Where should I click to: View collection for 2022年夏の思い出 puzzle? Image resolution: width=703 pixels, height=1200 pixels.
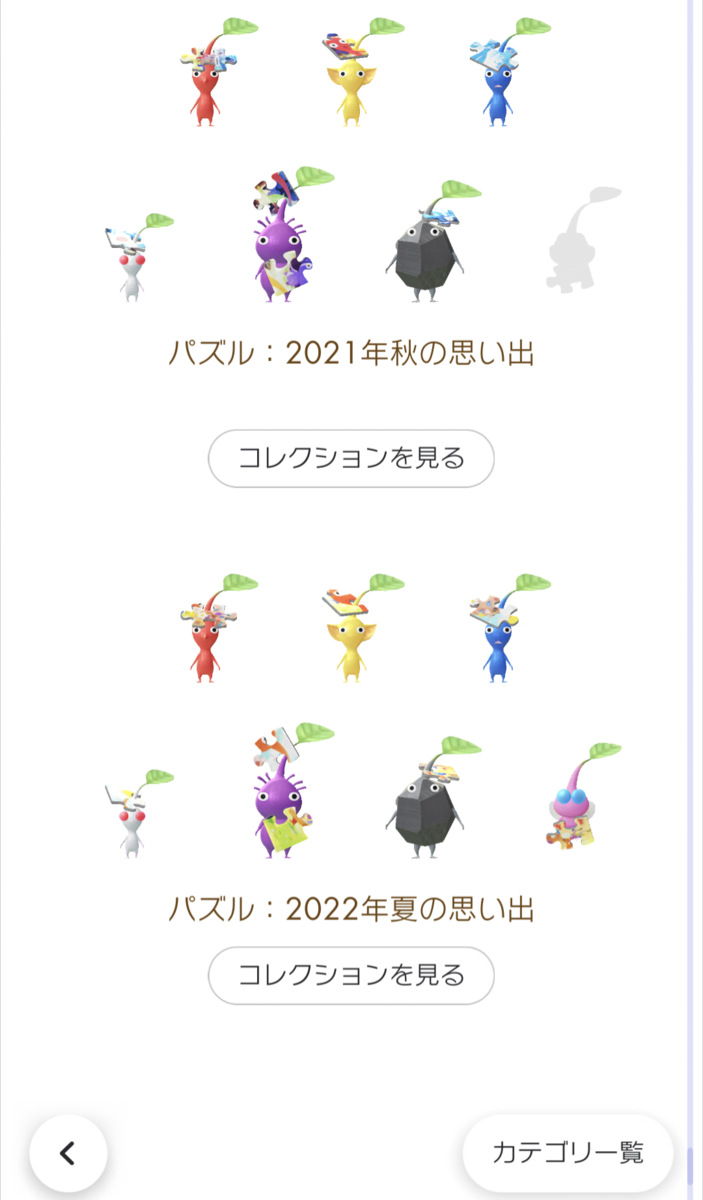(351, 975)
